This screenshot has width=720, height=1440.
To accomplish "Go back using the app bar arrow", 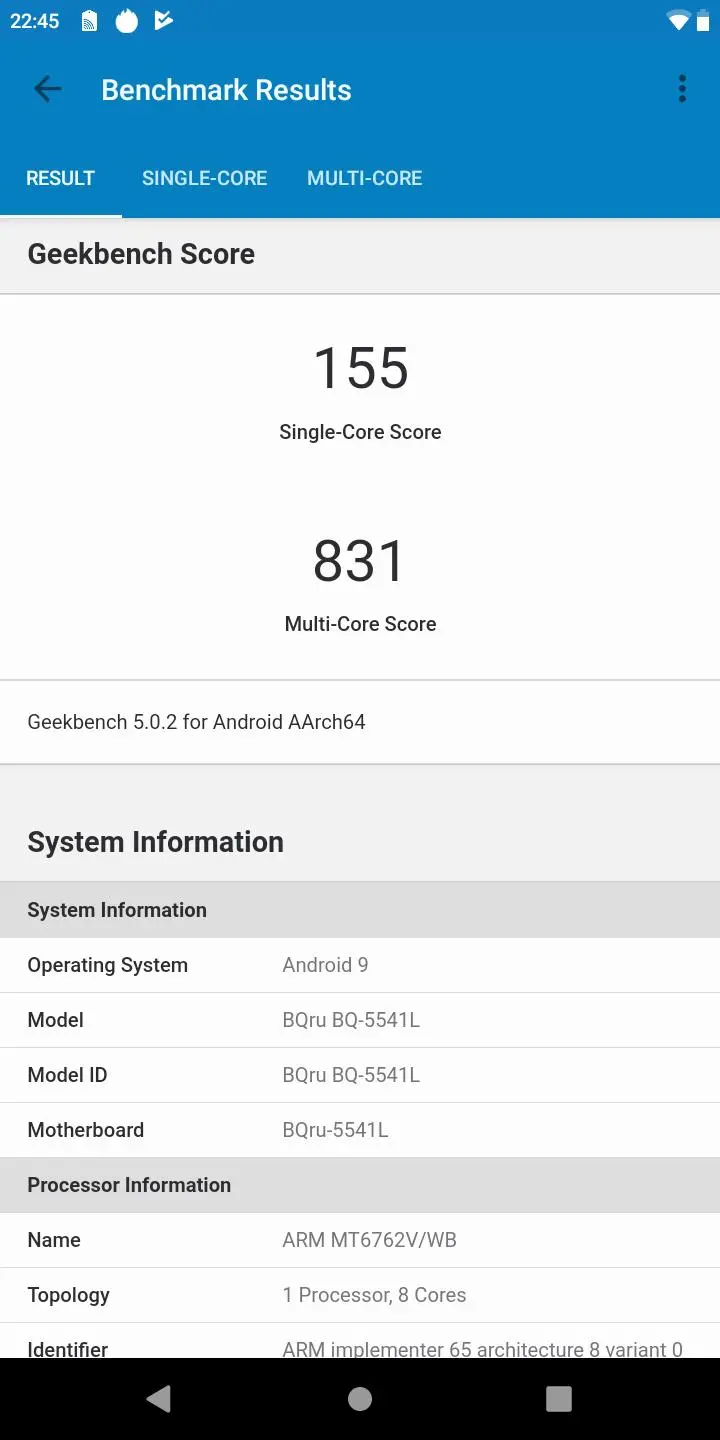I will tap(47, 90).
